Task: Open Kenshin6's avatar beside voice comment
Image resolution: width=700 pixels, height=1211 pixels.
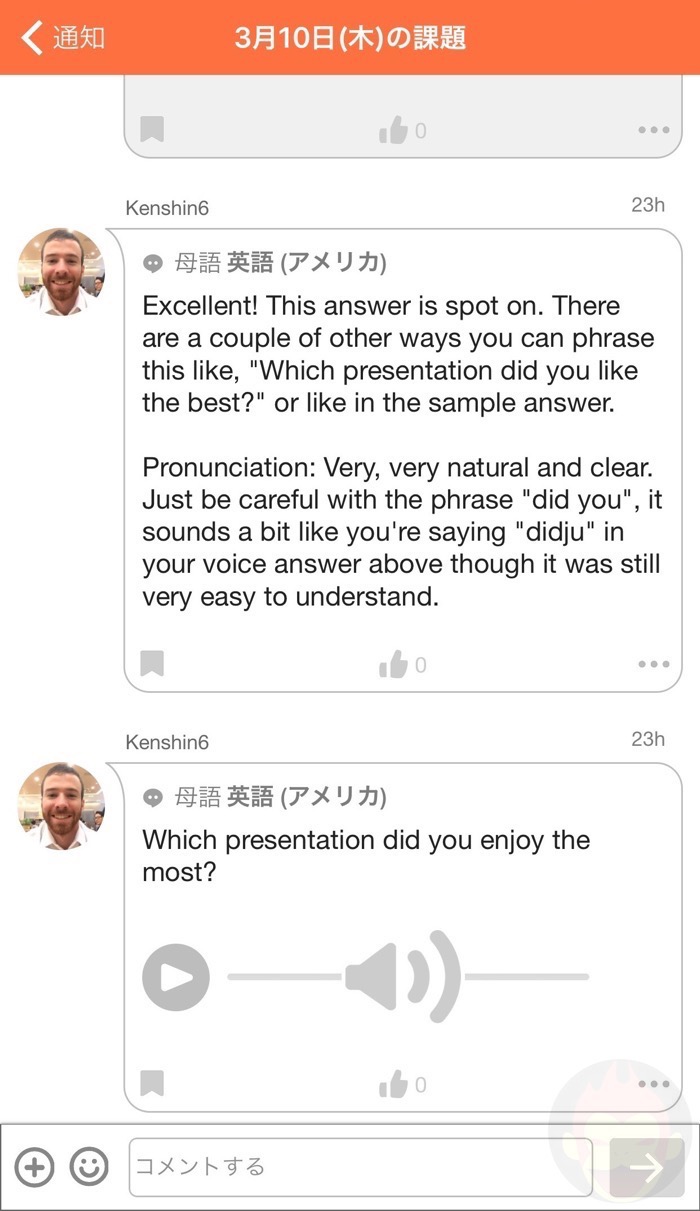Action: pyautogui.click(x=61, y=805)
